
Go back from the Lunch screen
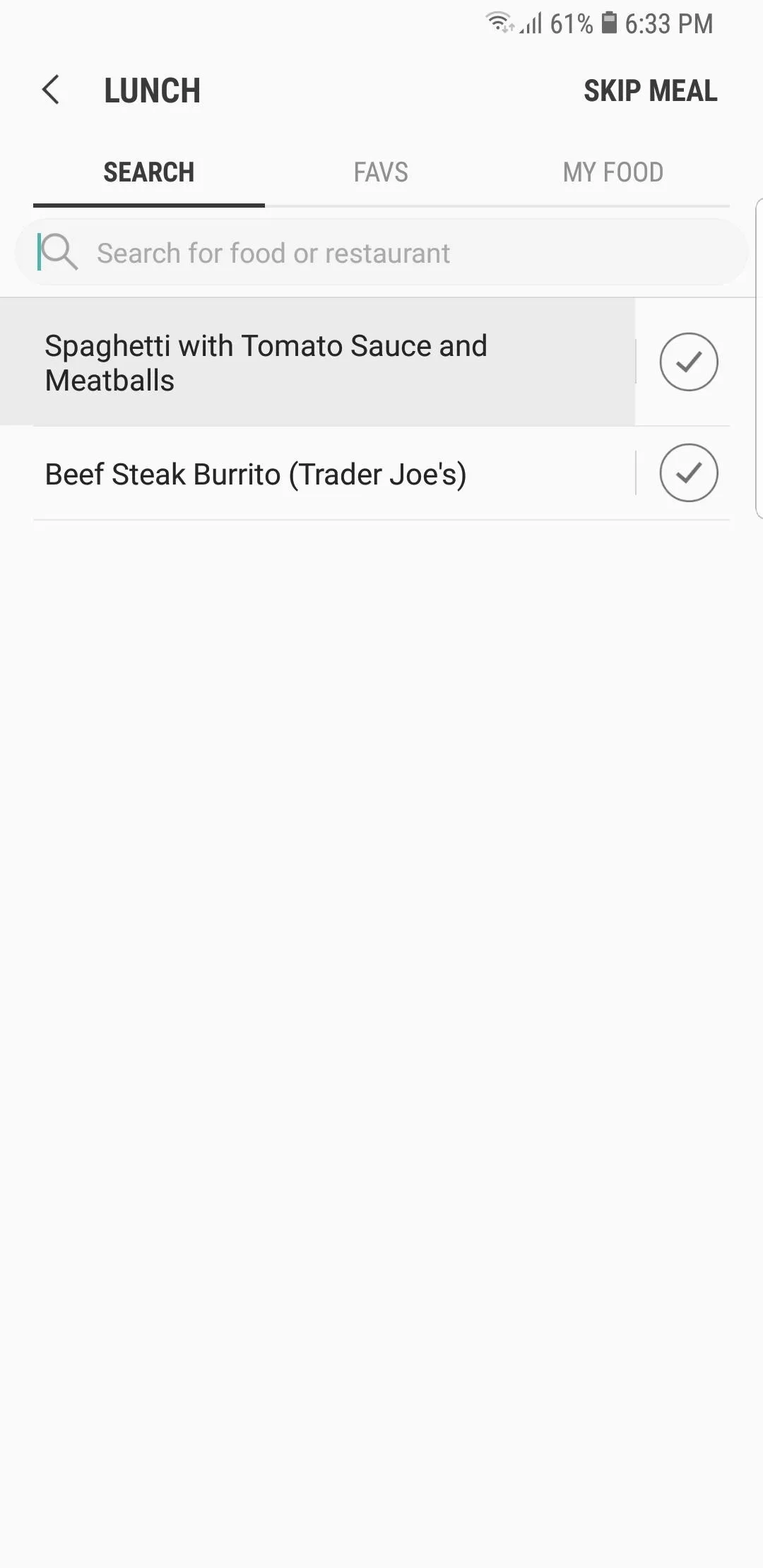tap(51, 90)
